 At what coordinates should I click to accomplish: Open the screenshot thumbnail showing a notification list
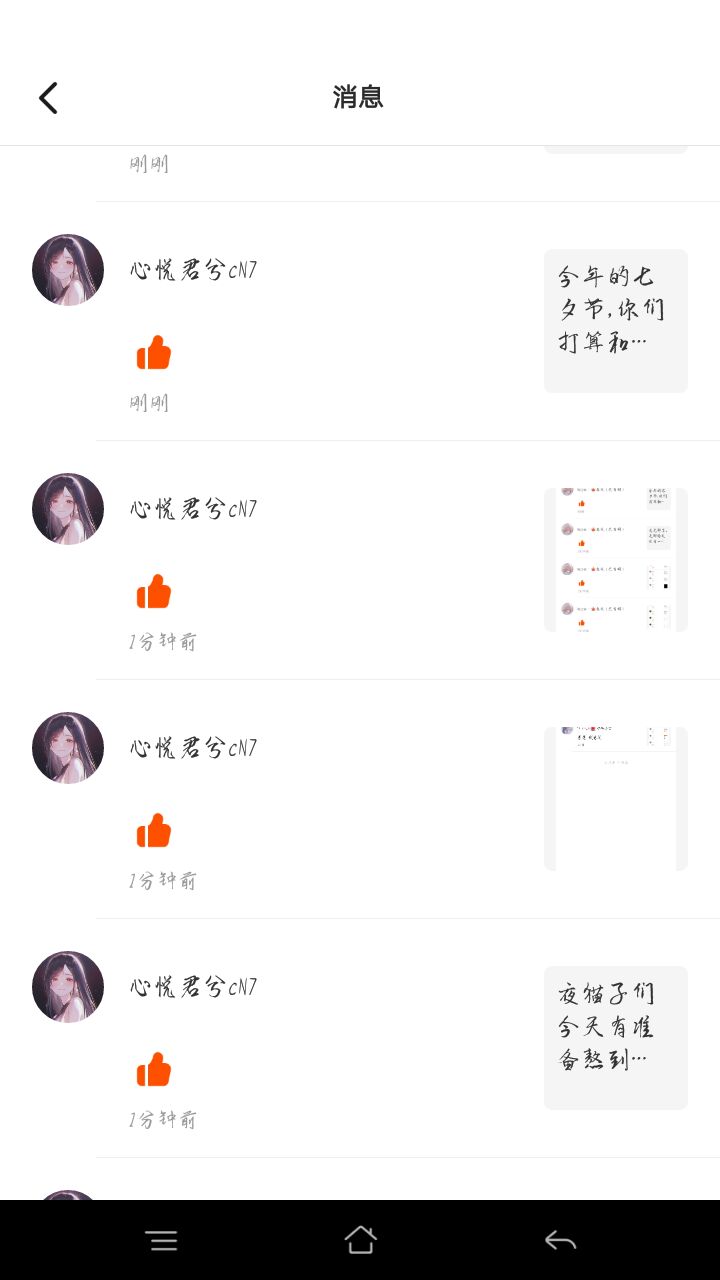(x=615, y=559)
